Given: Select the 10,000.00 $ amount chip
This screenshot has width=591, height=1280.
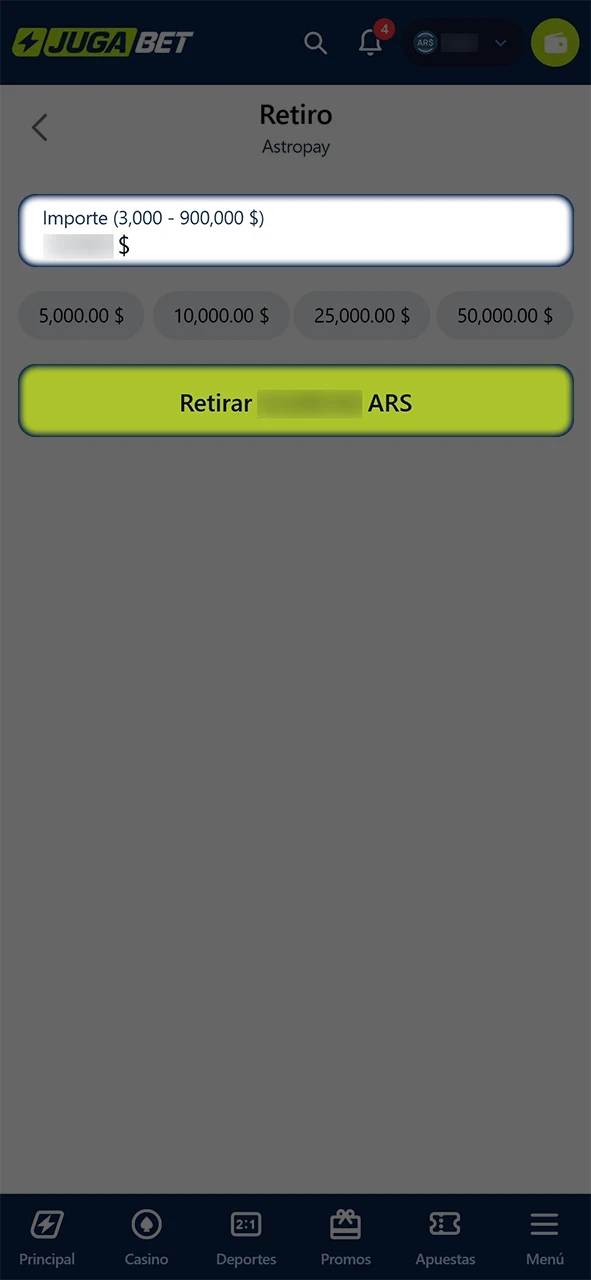Looking at the screenshot, I should [x=221, y=316].
